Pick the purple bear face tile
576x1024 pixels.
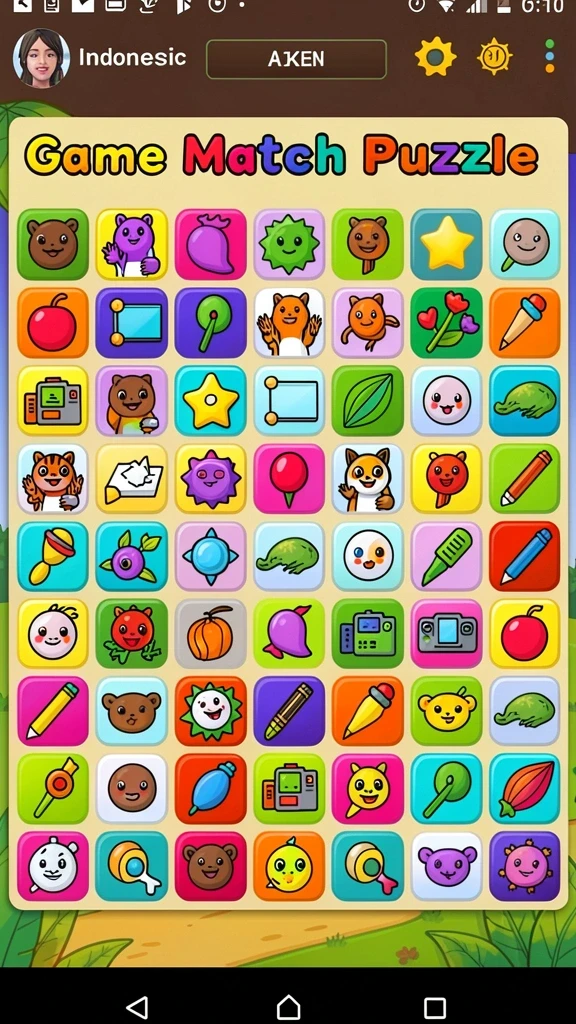pos(447,866)
